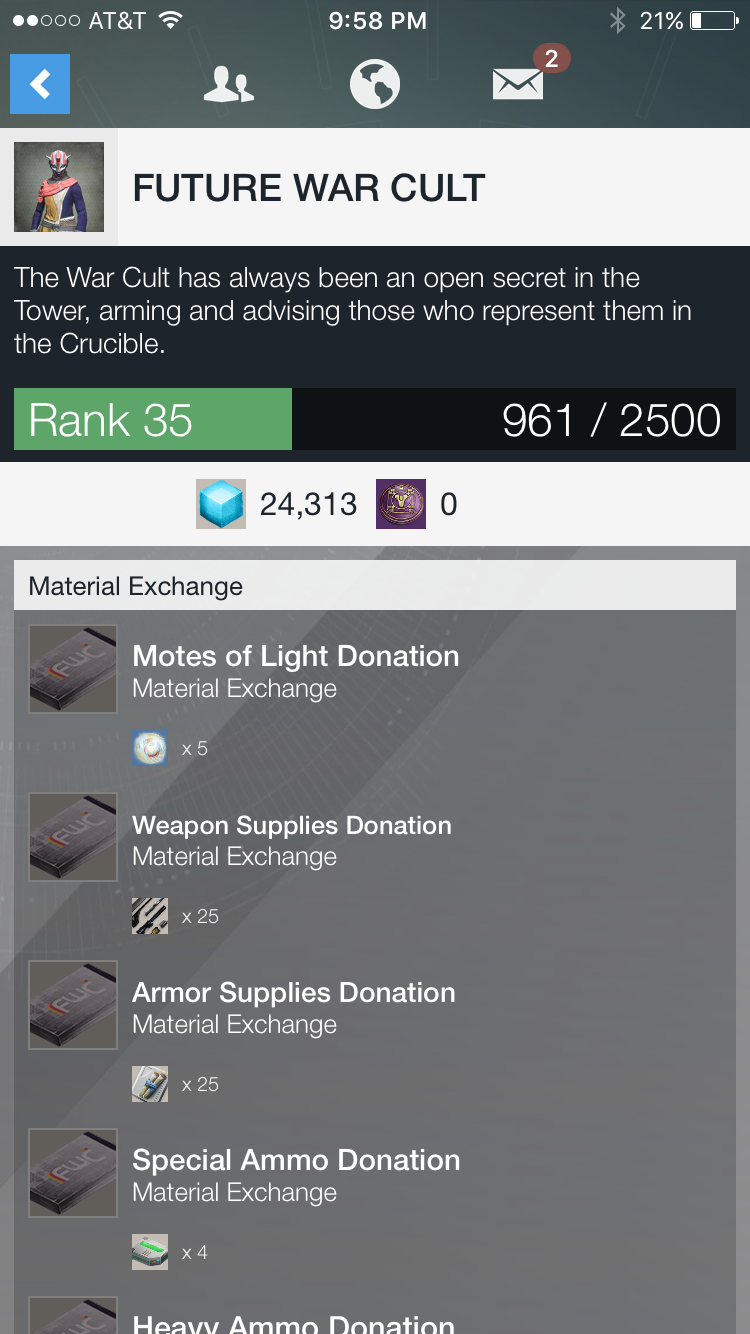Screen dimensions: 750x1334
Task: View Armor Supplies Donation details
Action: coord(294,993)
